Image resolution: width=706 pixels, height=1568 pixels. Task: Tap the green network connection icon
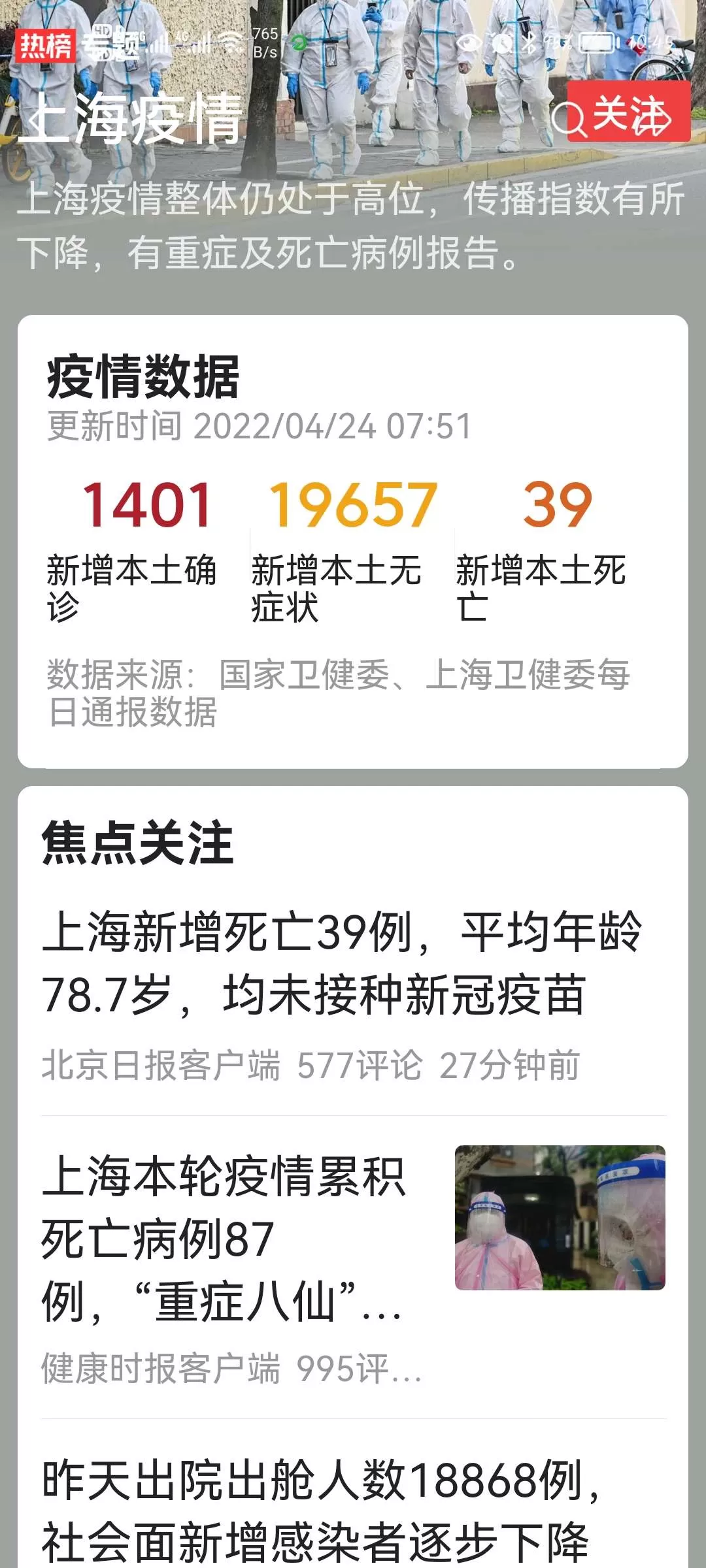click(x=299, y=42)
